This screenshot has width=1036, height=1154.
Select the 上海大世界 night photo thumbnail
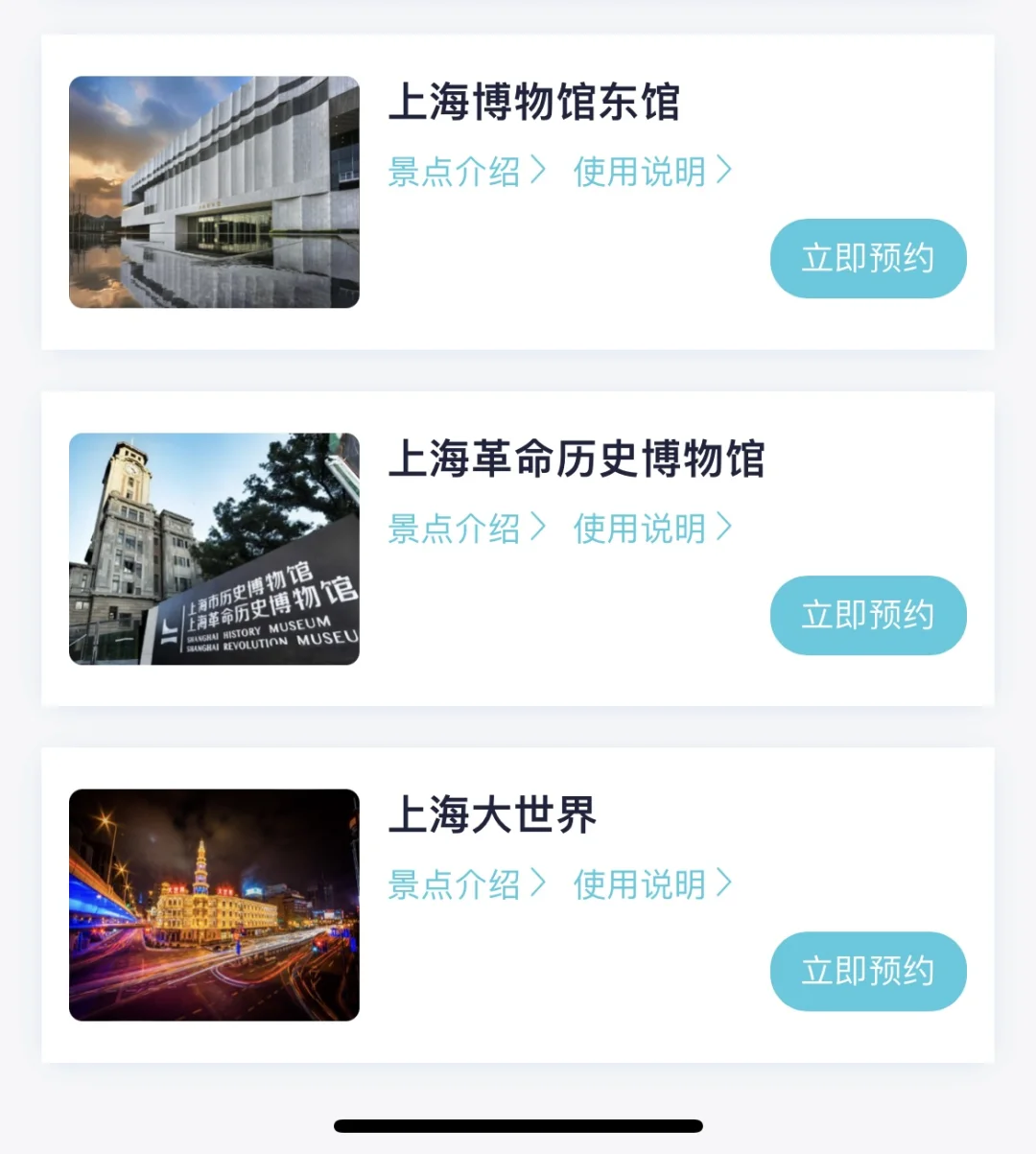tap(214, 905)
